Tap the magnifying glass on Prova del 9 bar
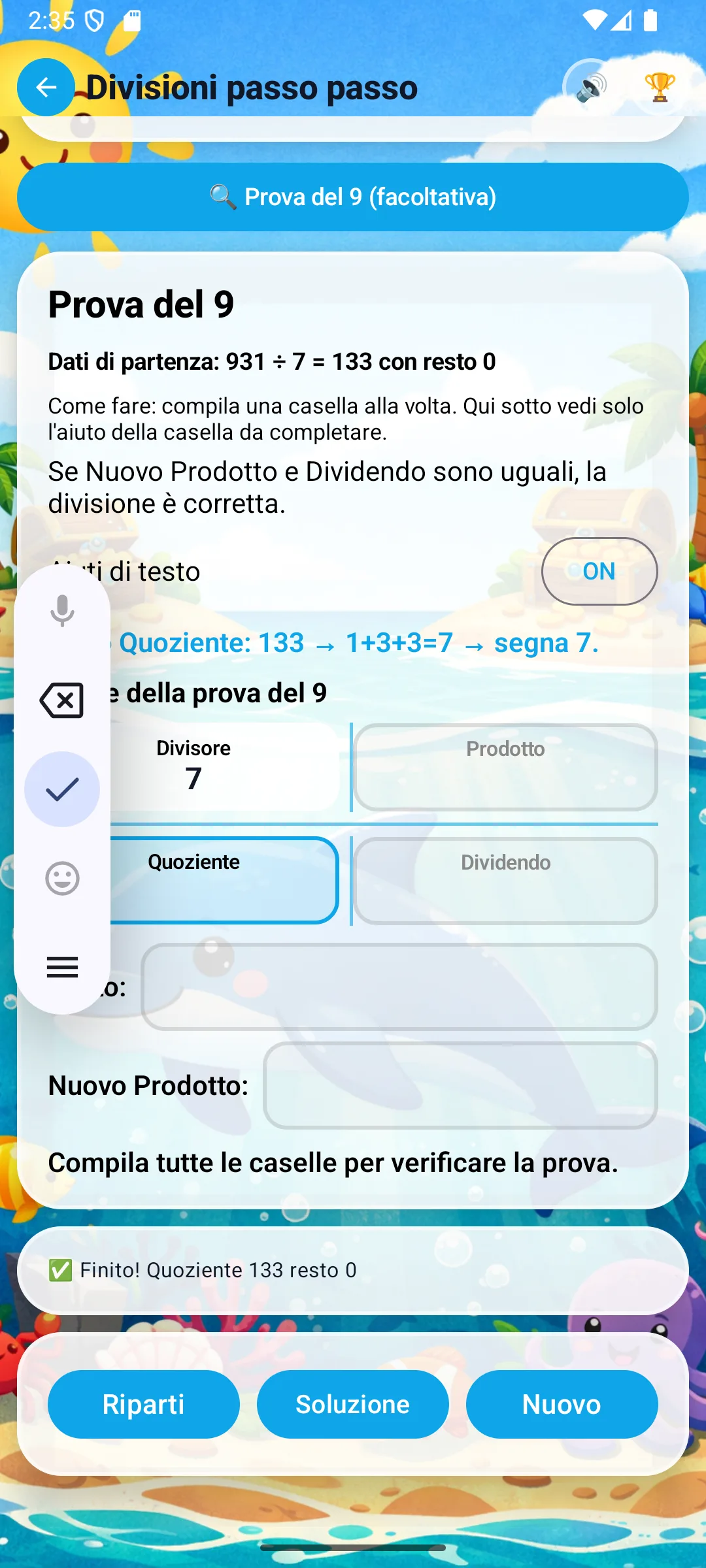Viewport: 706px width, 1568px height. (x=223, y=195)
